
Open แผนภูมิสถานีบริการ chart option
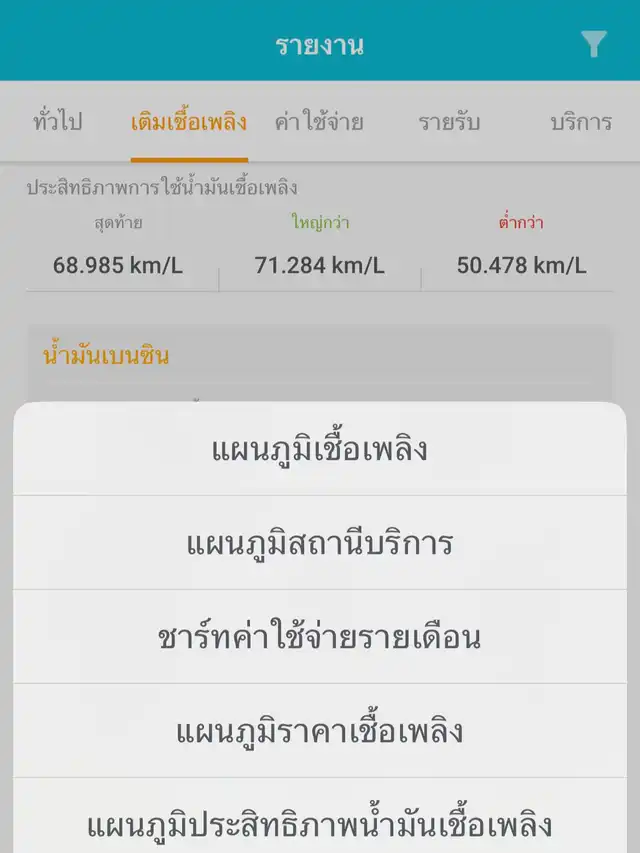pyautogui.click(x=320, y=544)
